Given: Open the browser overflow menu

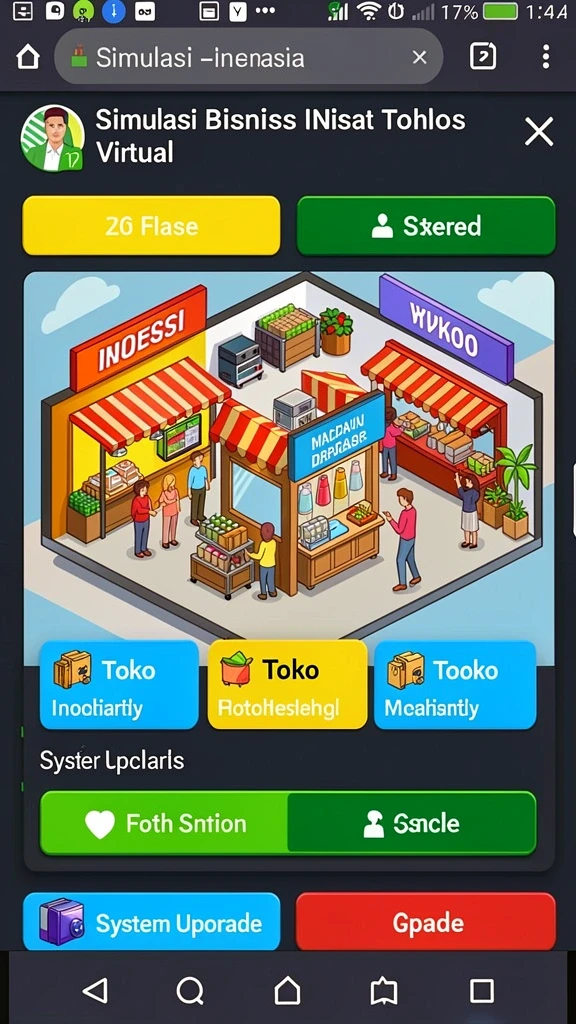Looking at the screenshot, I should click(x=546, y=57).
